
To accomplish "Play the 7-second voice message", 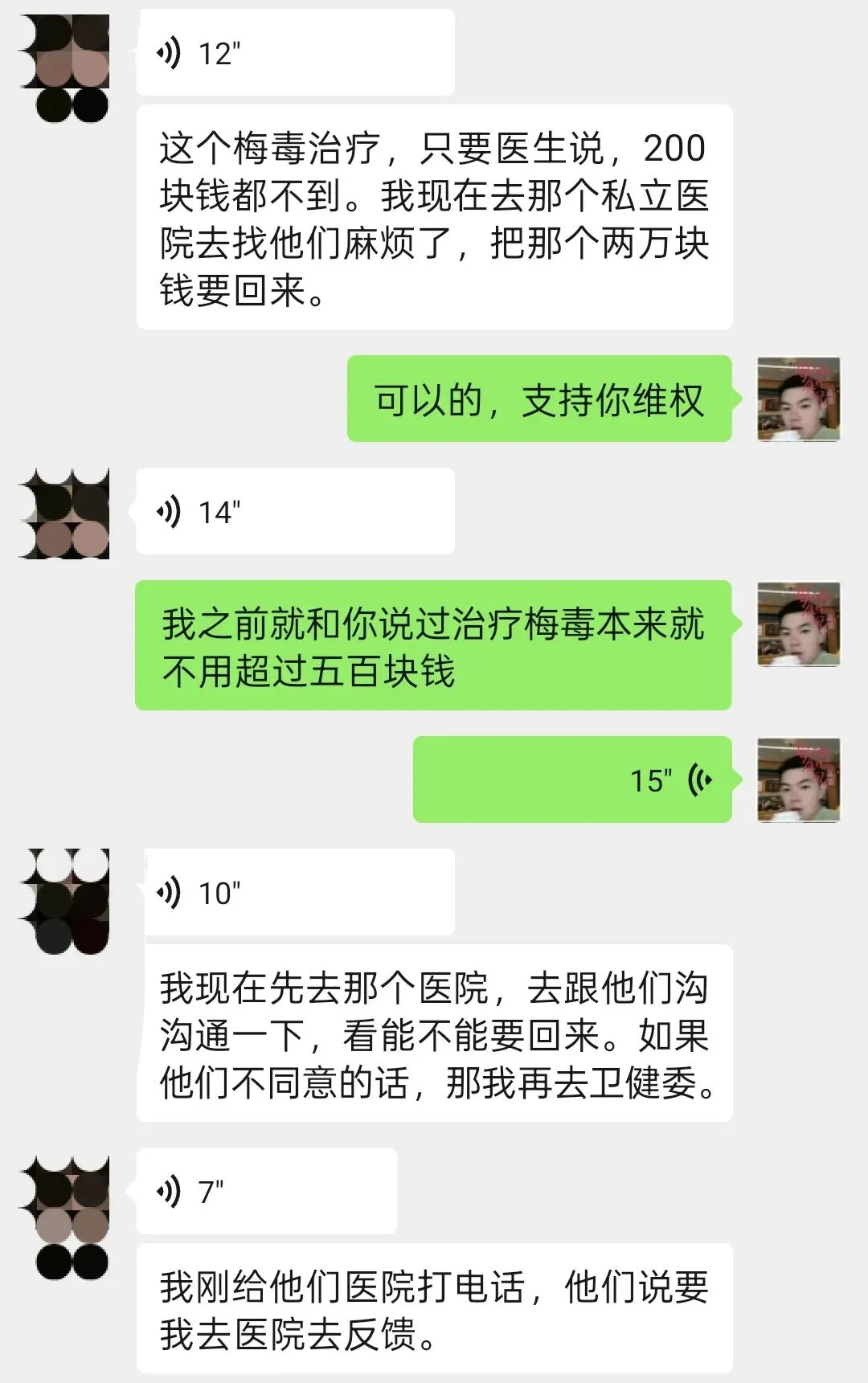I will [x=267, y=1191].
